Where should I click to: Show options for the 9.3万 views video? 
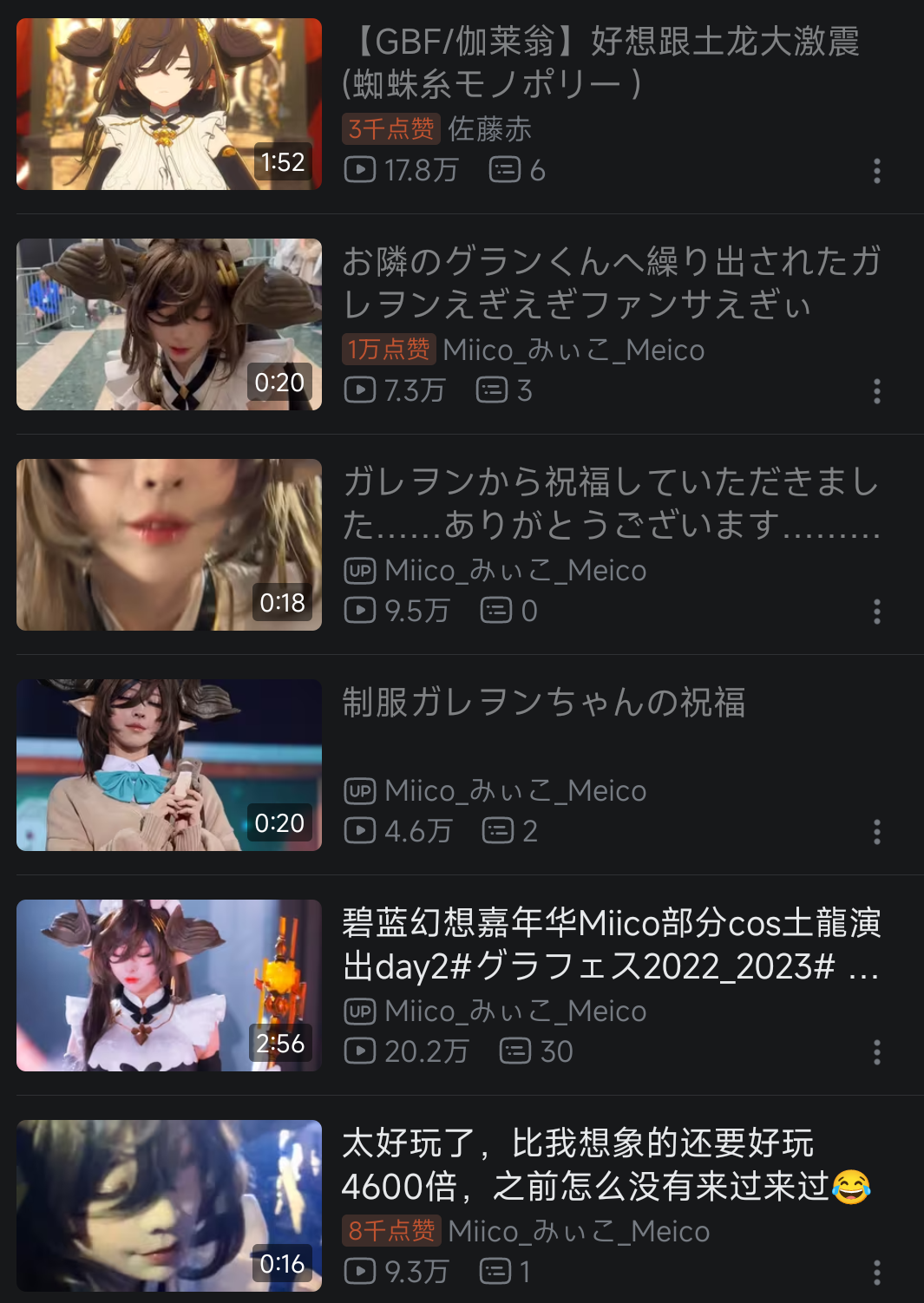[877, 1273]
